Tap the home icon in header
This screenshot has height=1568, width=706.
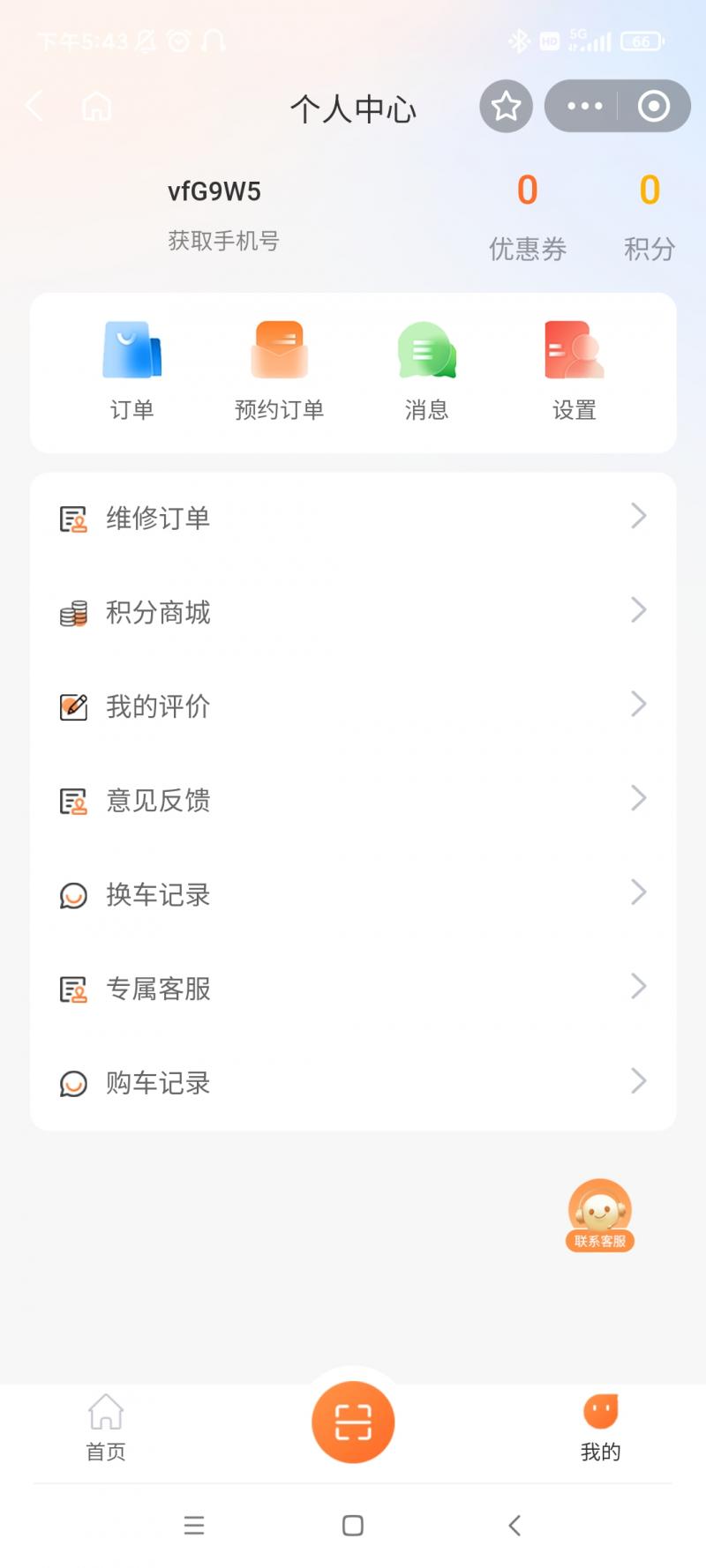pyautogui.click(x=96, y=107)
